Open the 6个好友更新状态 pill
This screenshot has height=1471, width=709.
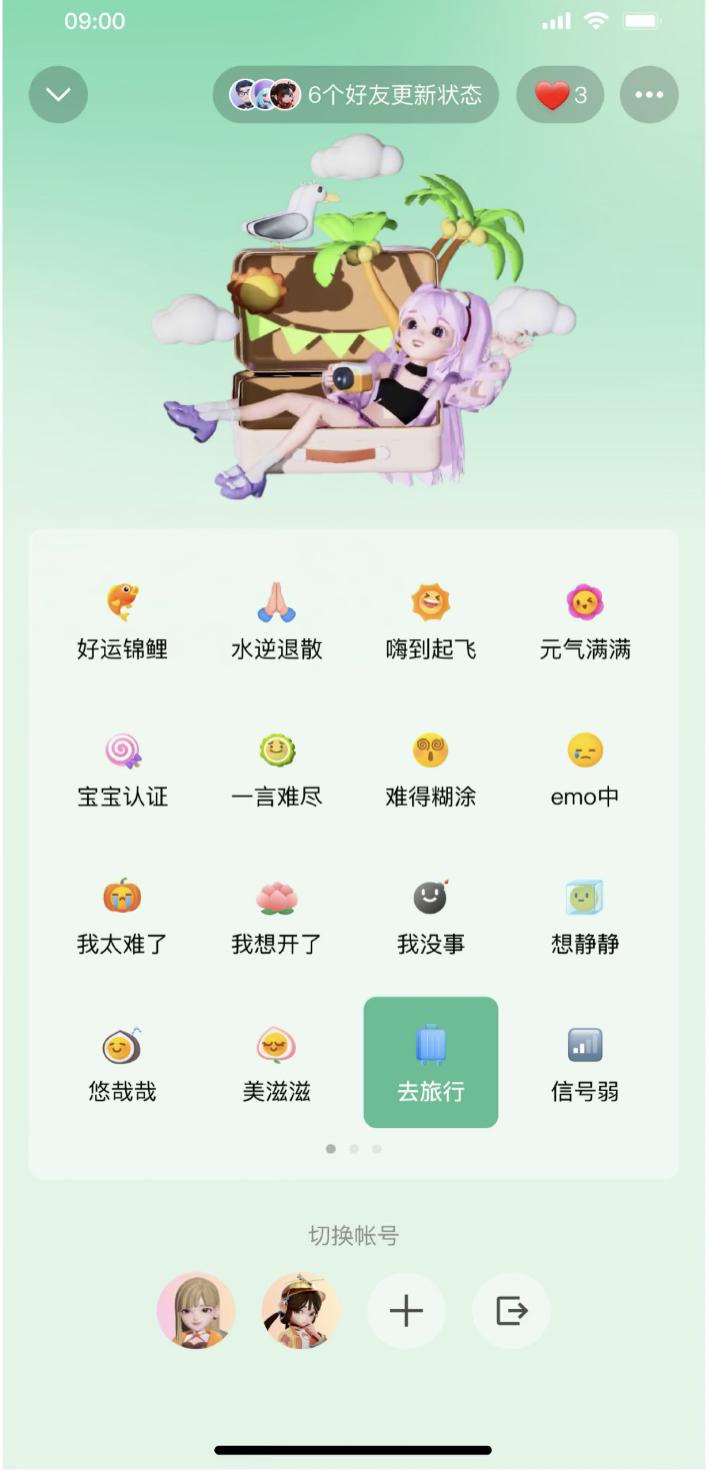pyautogui.click(x=356, y=95)
